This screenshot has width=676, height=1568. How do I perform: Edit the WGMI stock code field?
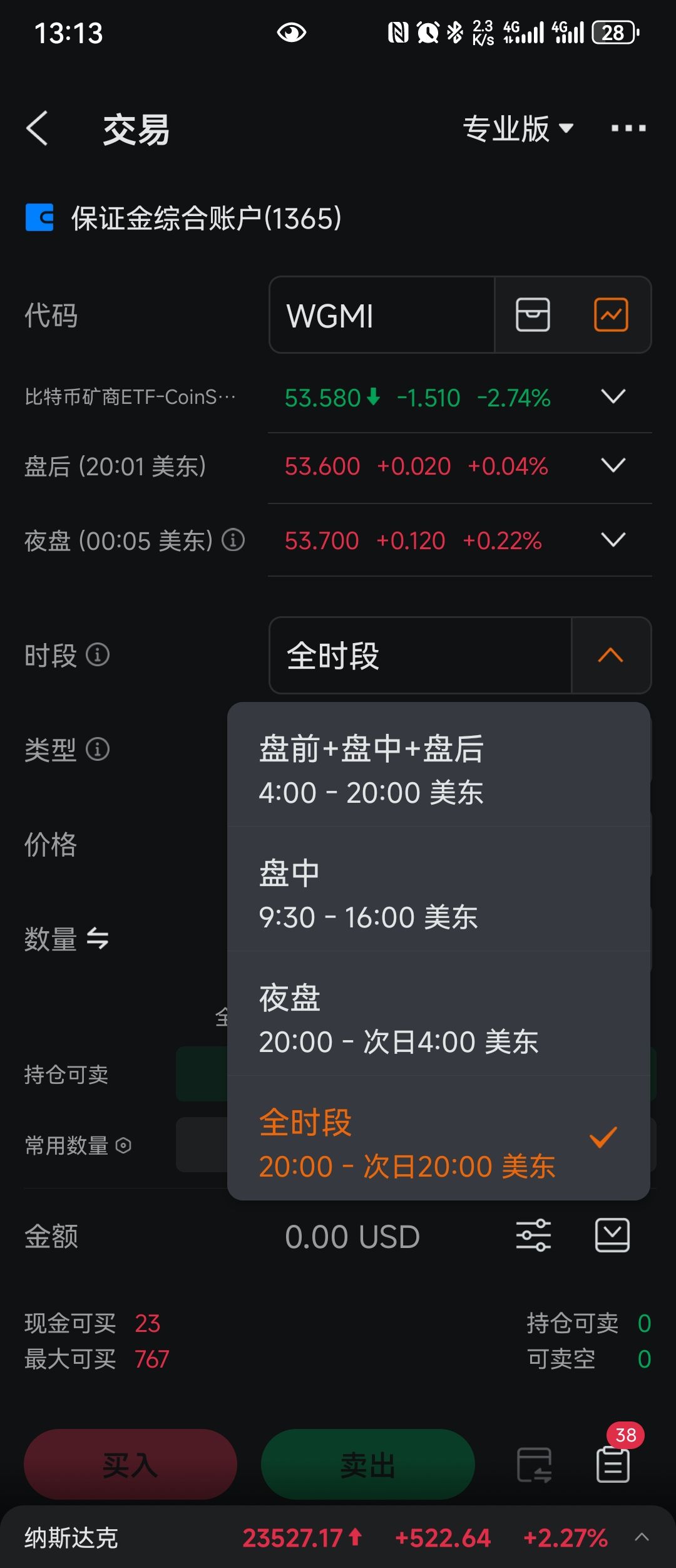click(x=382, y=315)
